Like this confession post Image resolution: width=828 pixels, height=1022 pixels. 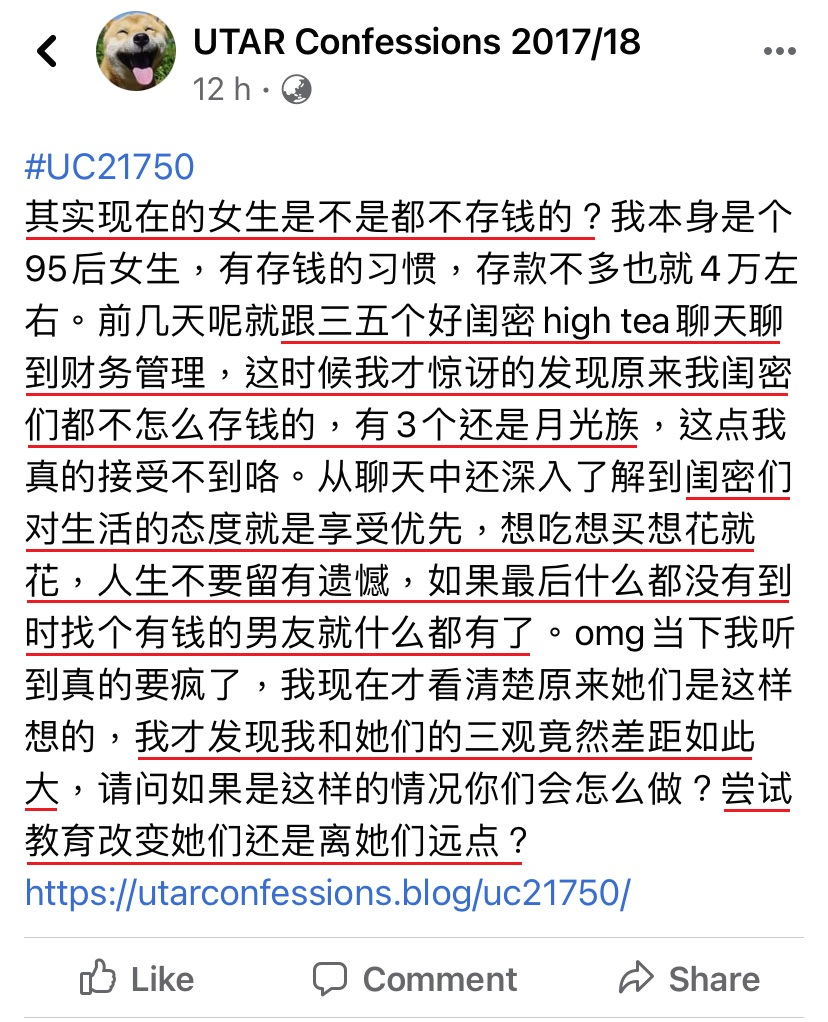[136, 978]
